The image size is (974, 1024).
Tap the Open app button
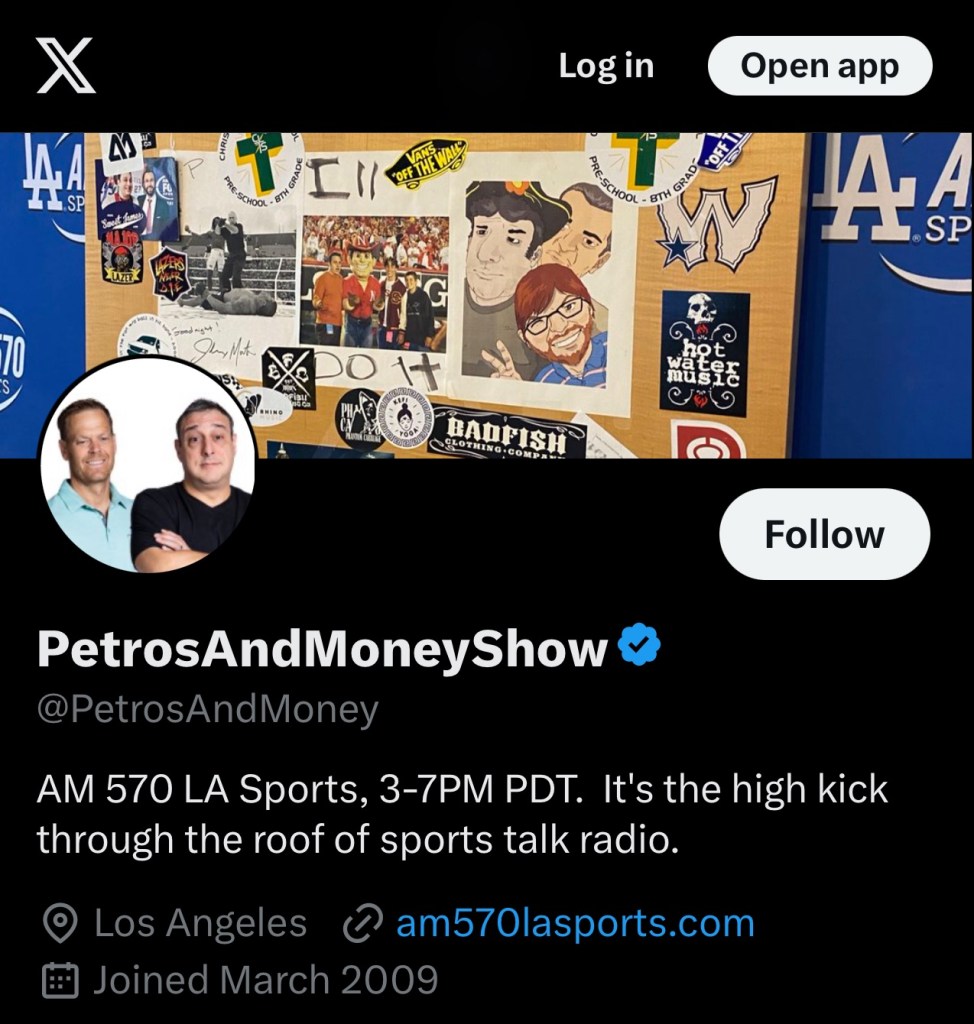tap(819, 66)
